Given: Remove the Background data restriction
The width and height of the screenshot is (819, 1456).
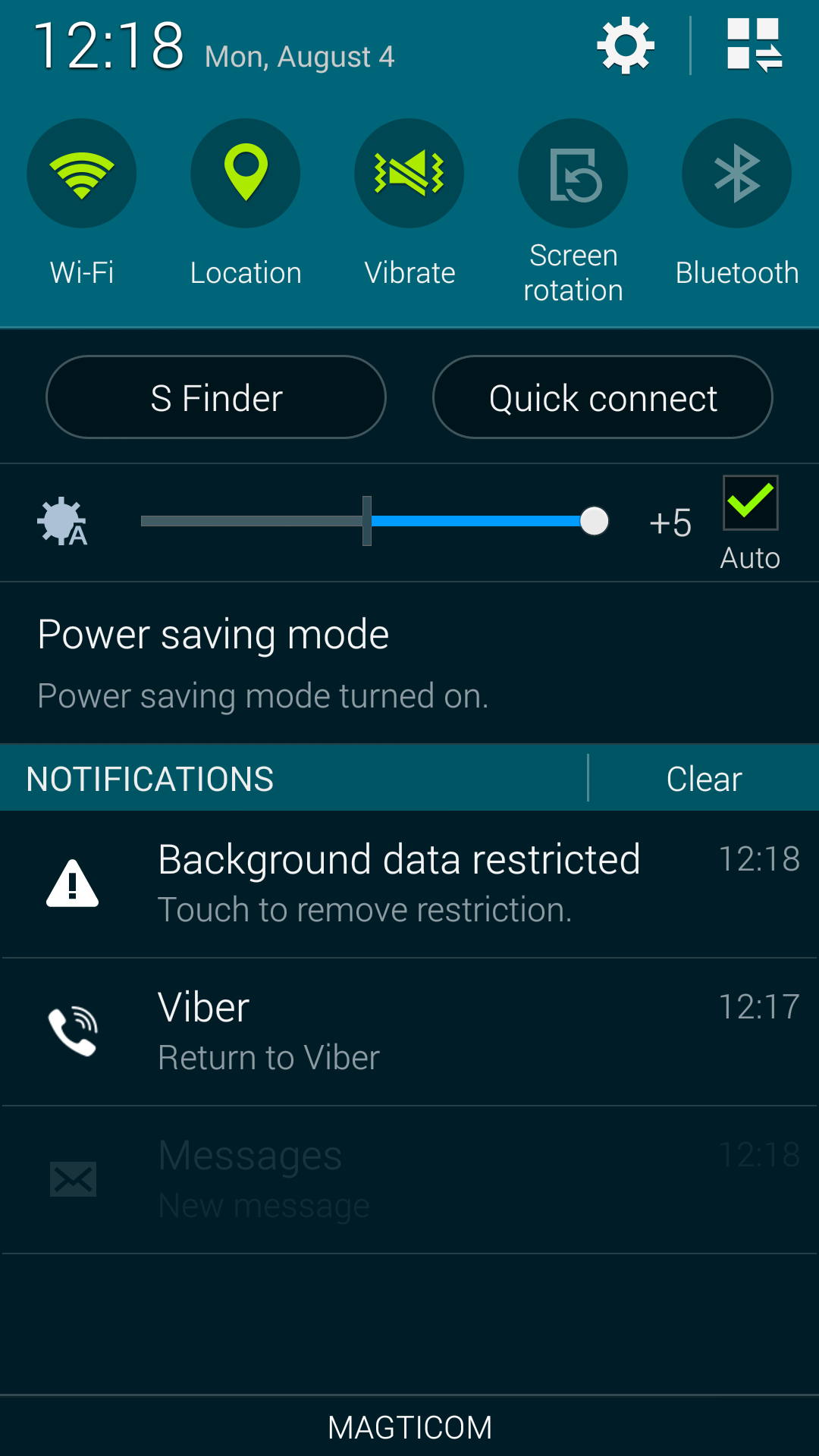Looking at the screenshot, I should pos(409,883).
